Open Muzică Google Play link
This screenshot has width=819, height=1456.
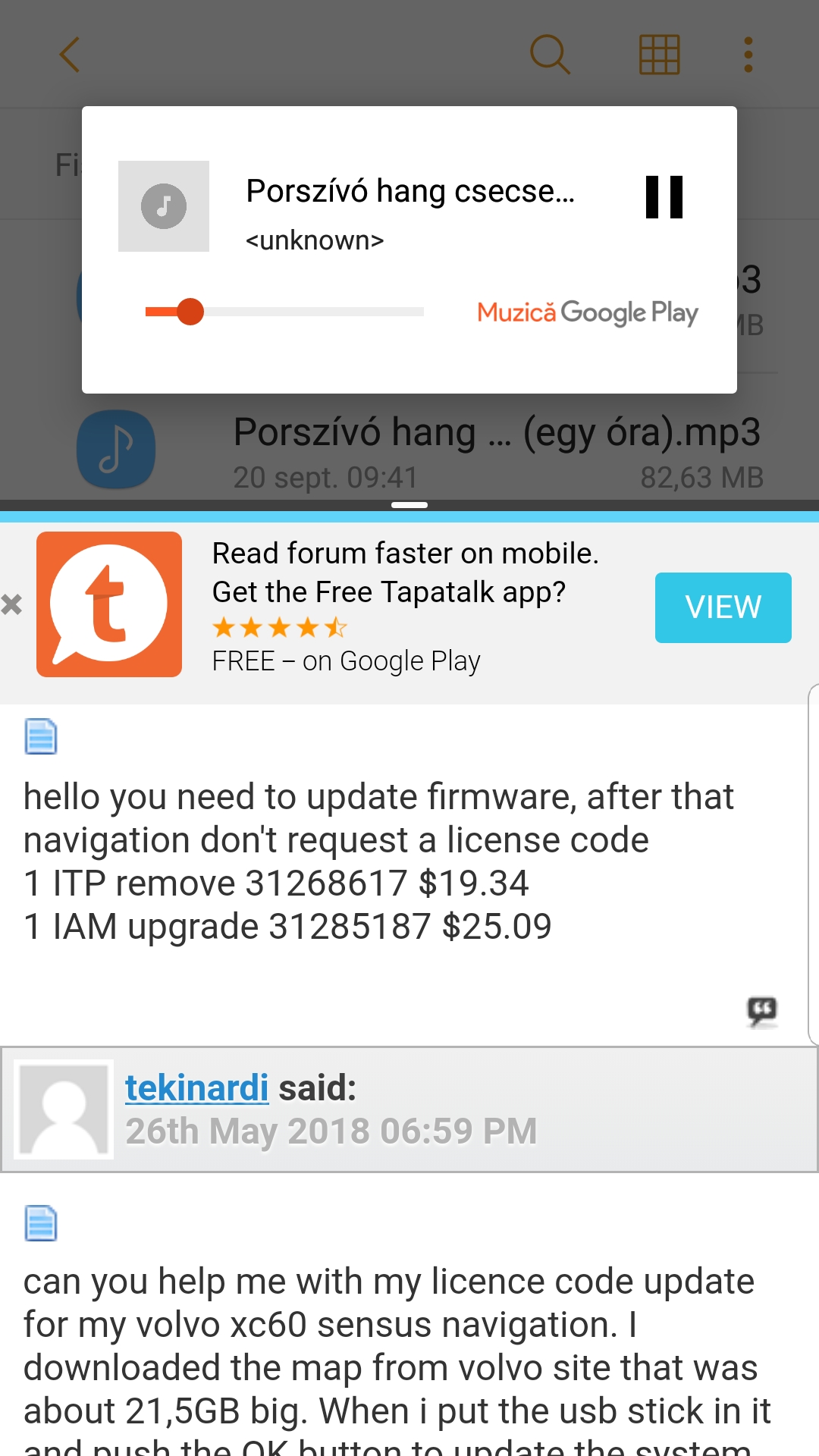(588, 312)
